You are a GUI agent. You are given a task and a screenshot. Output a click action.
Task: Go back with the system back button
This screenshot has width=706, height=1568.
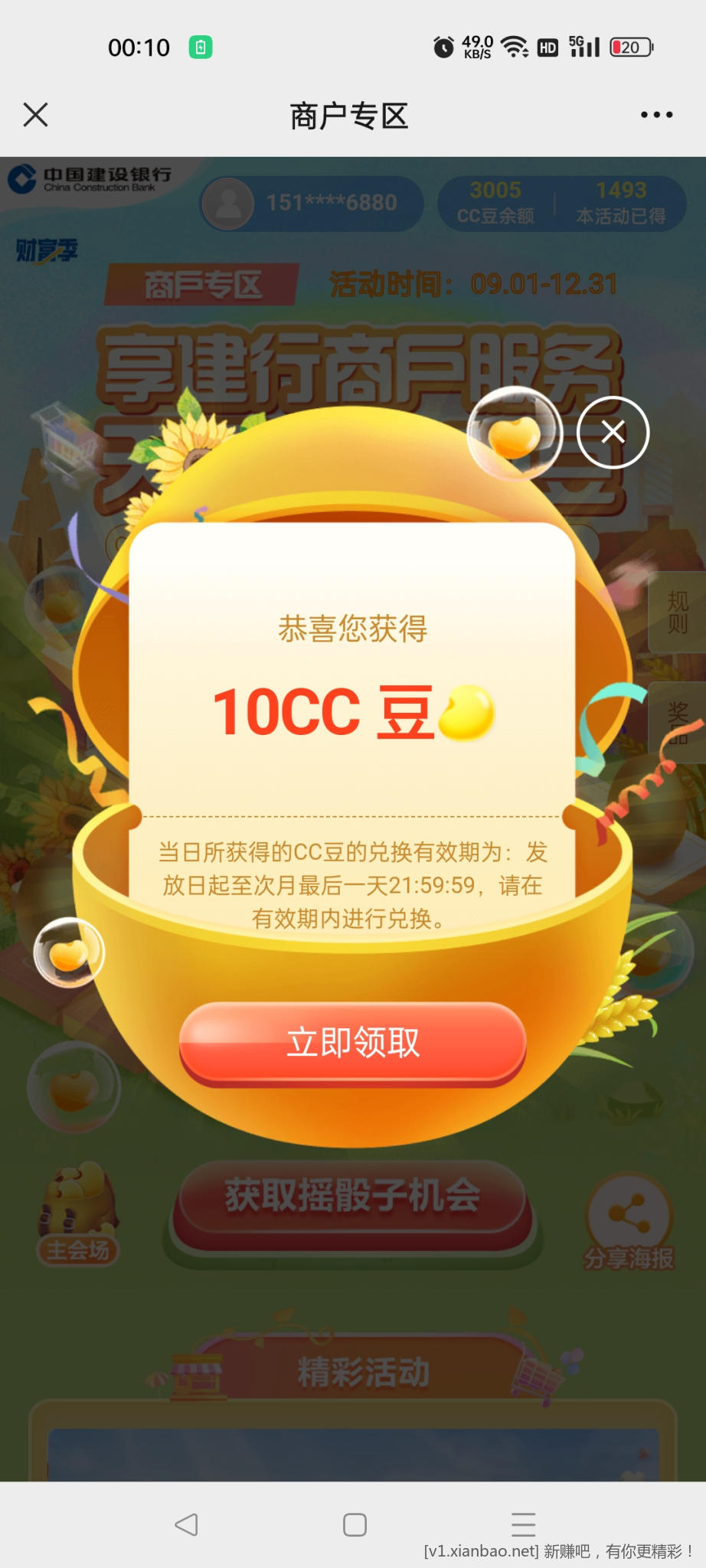click(x=186, y=1524)
